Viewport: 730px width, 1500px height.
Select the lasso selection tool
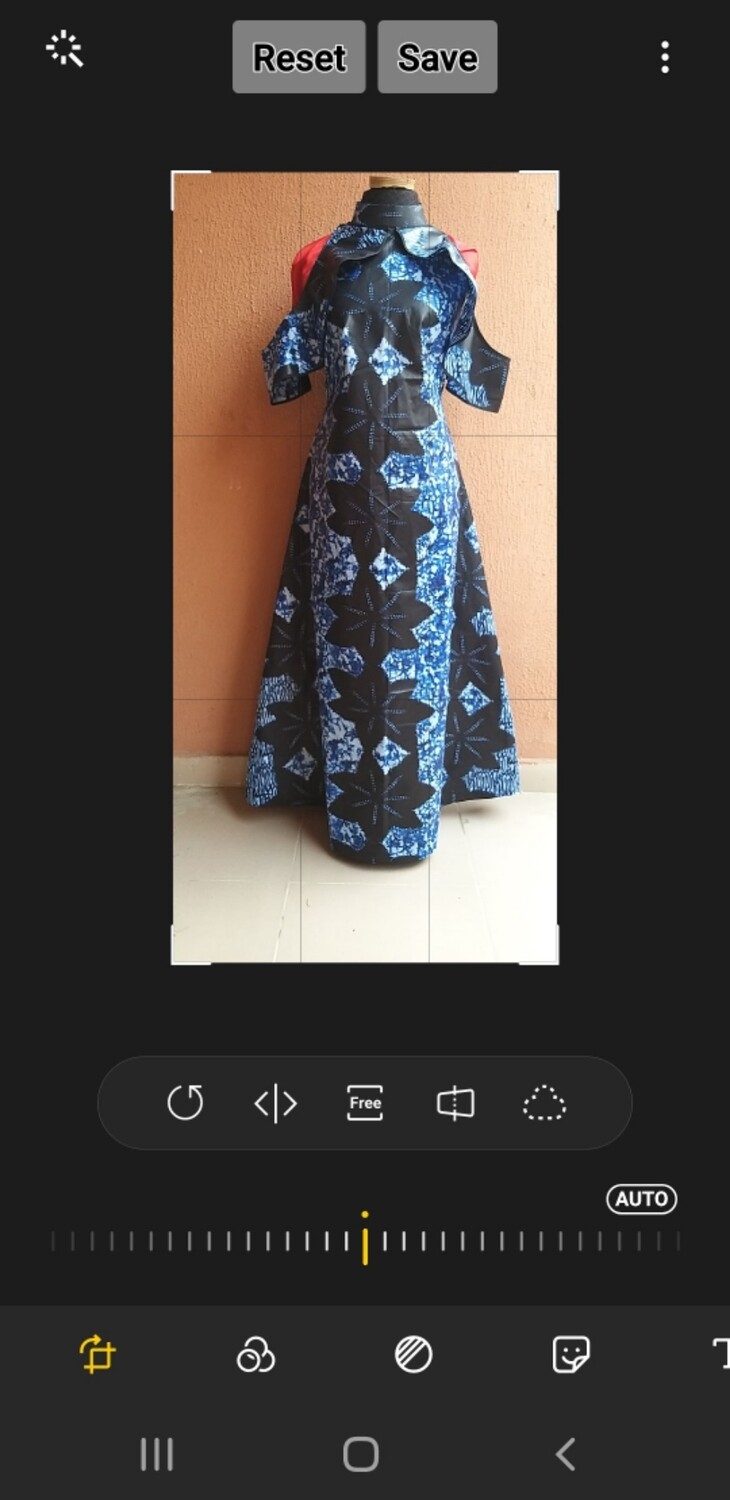click(545, 1103)
